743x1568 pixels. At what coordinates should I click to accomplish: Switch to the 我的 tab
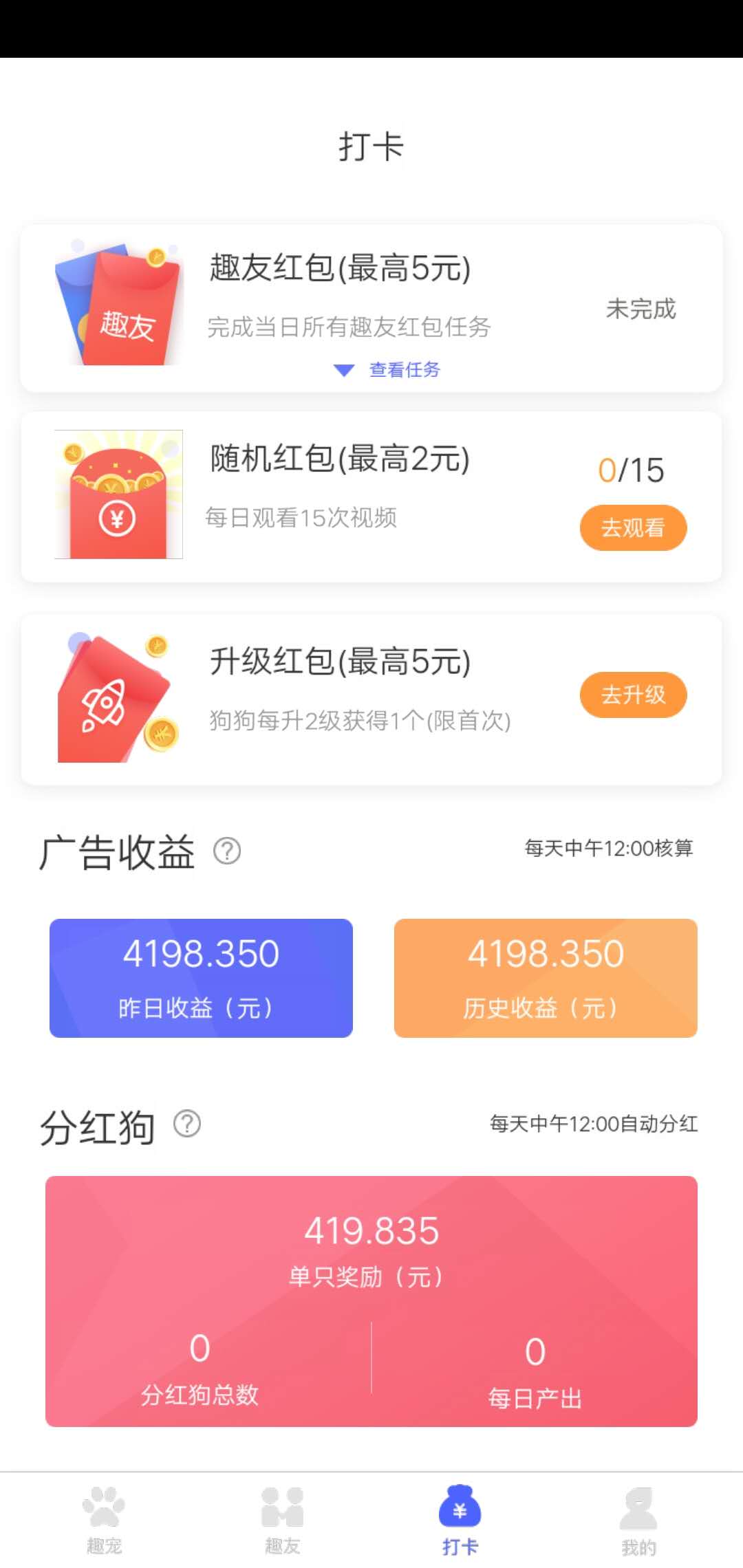click(639, 1516)
